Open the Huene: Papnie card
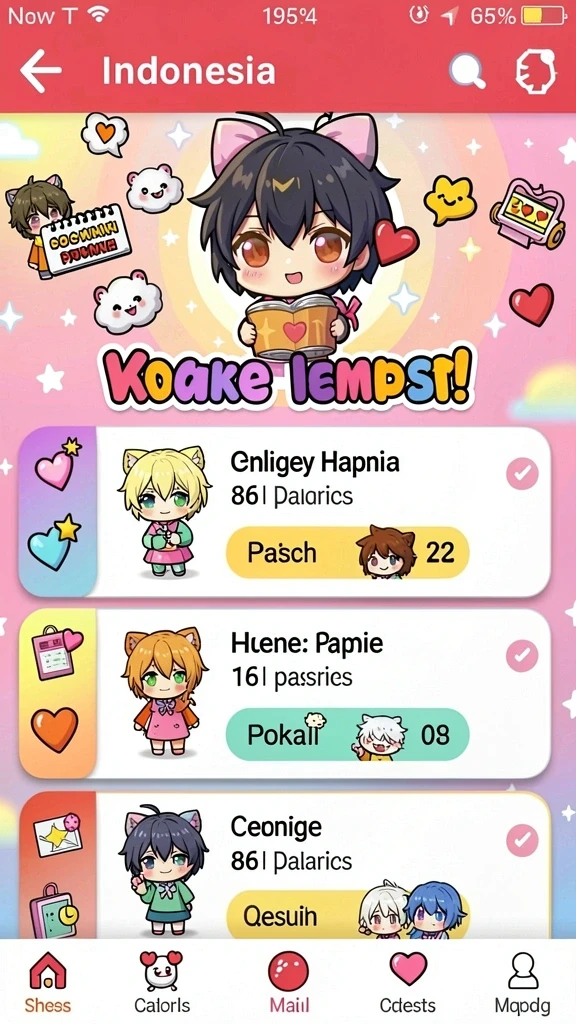576x1024 pixels. [x=285, y=694]
